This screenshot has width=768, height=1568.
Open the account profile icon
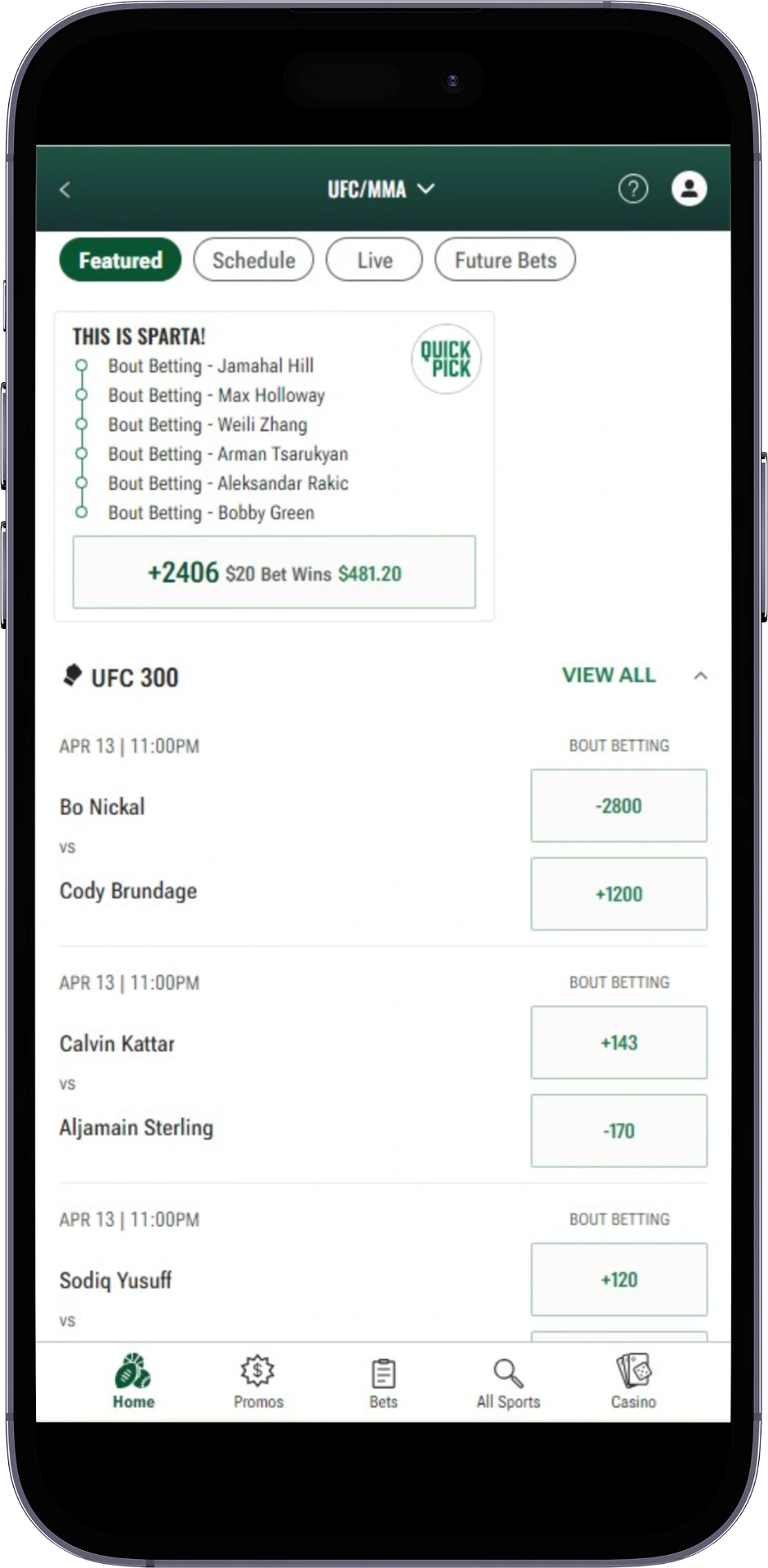point(689,189)
